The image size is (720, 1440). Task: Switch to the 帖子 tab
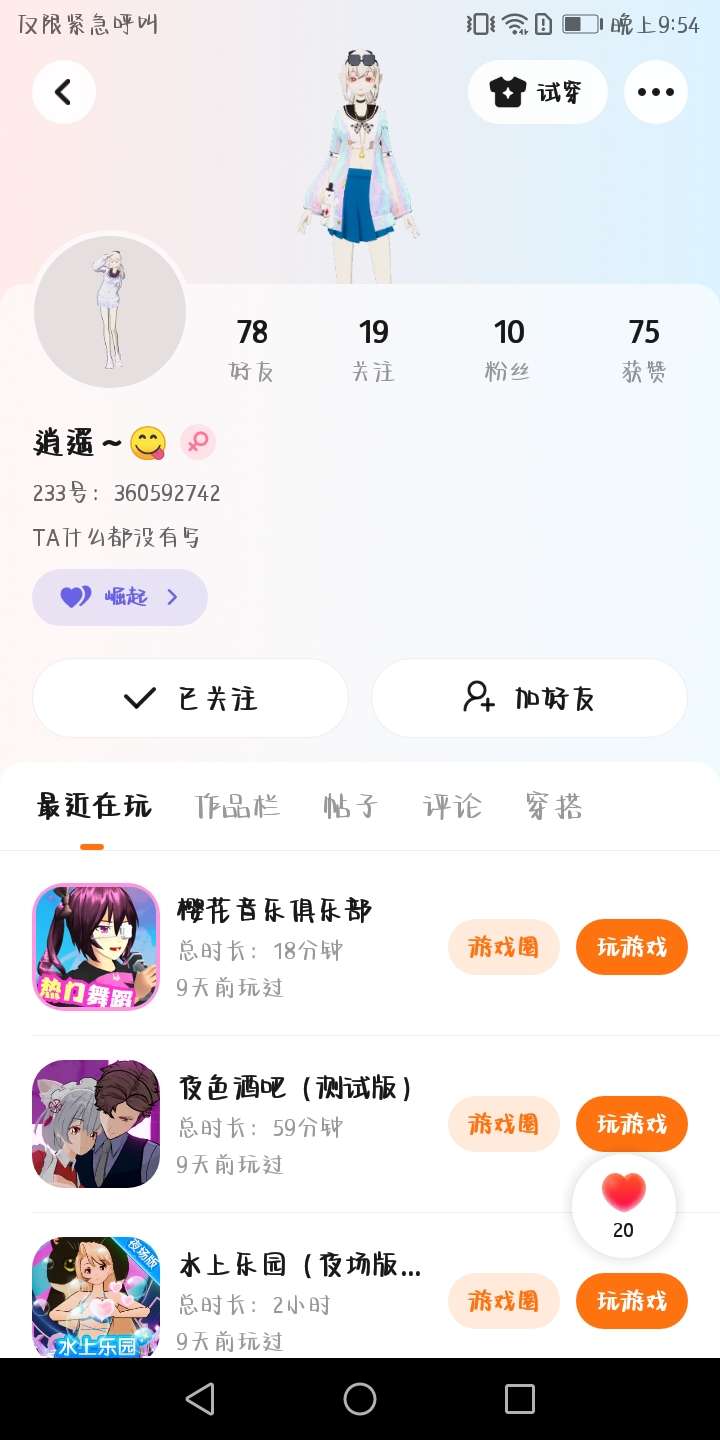click(x=351, y=806)
